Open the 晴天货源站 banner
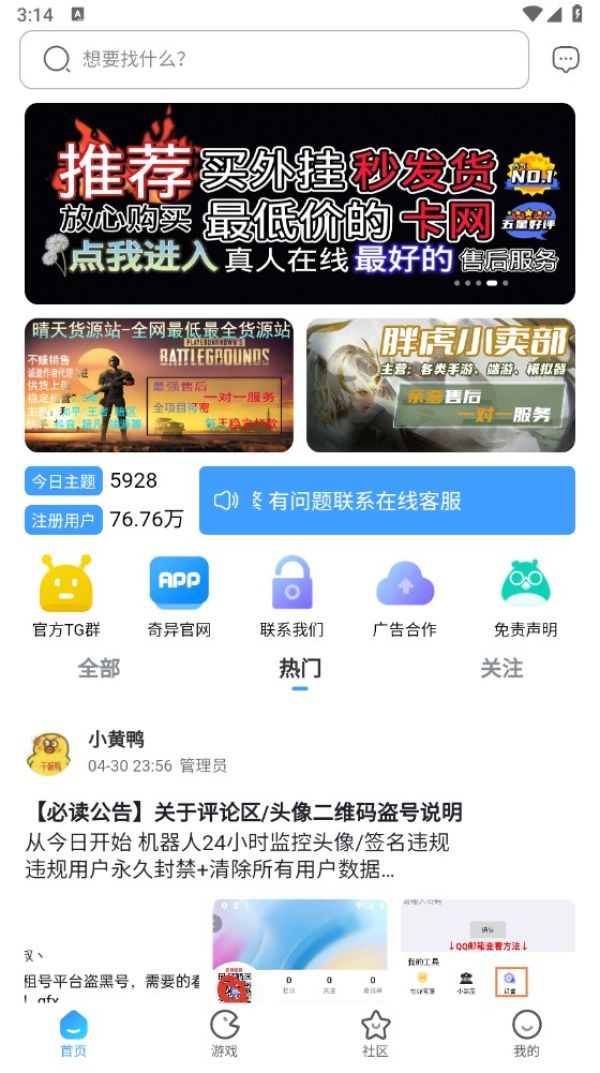 point(159,386)
